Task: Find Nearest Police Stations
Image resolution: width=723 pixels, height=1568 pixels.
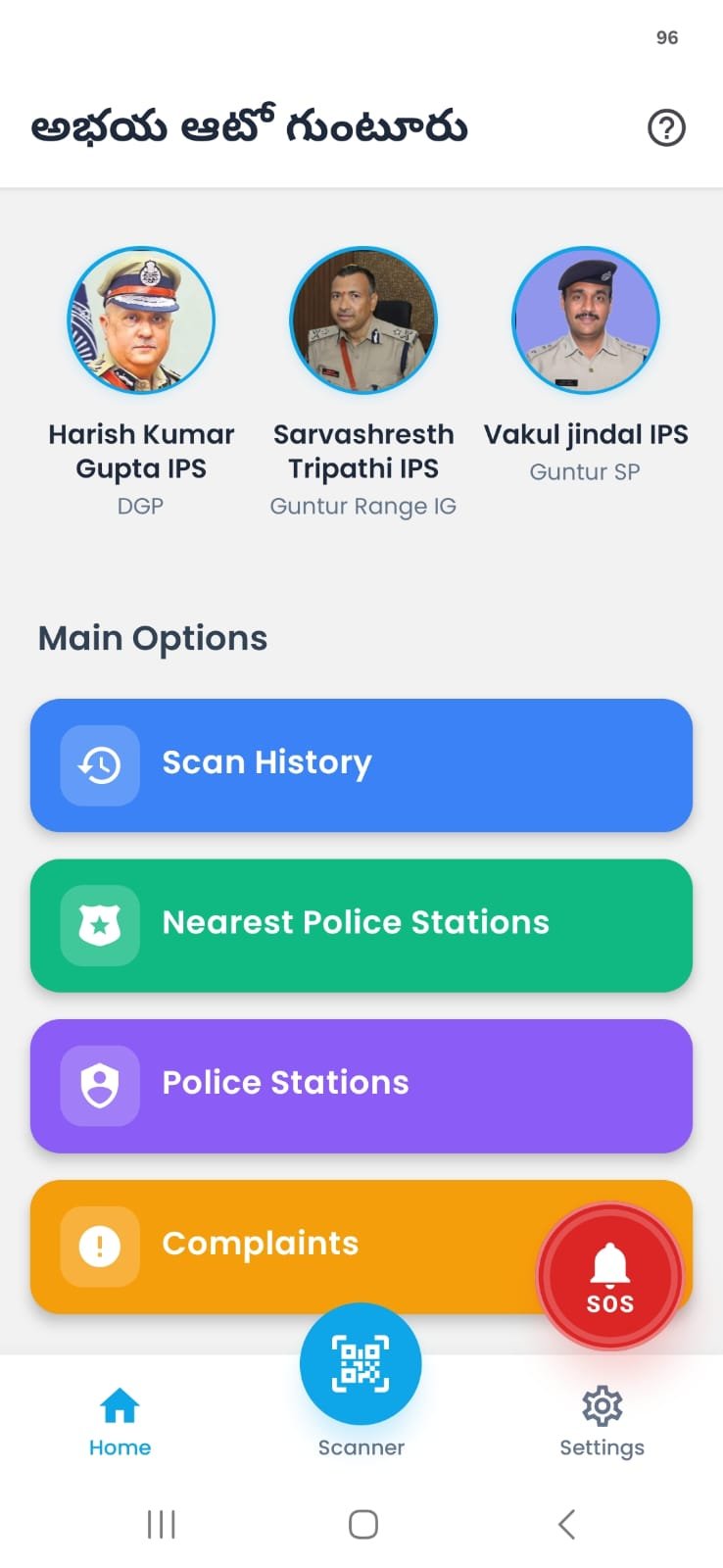Action: click(361, 925)
